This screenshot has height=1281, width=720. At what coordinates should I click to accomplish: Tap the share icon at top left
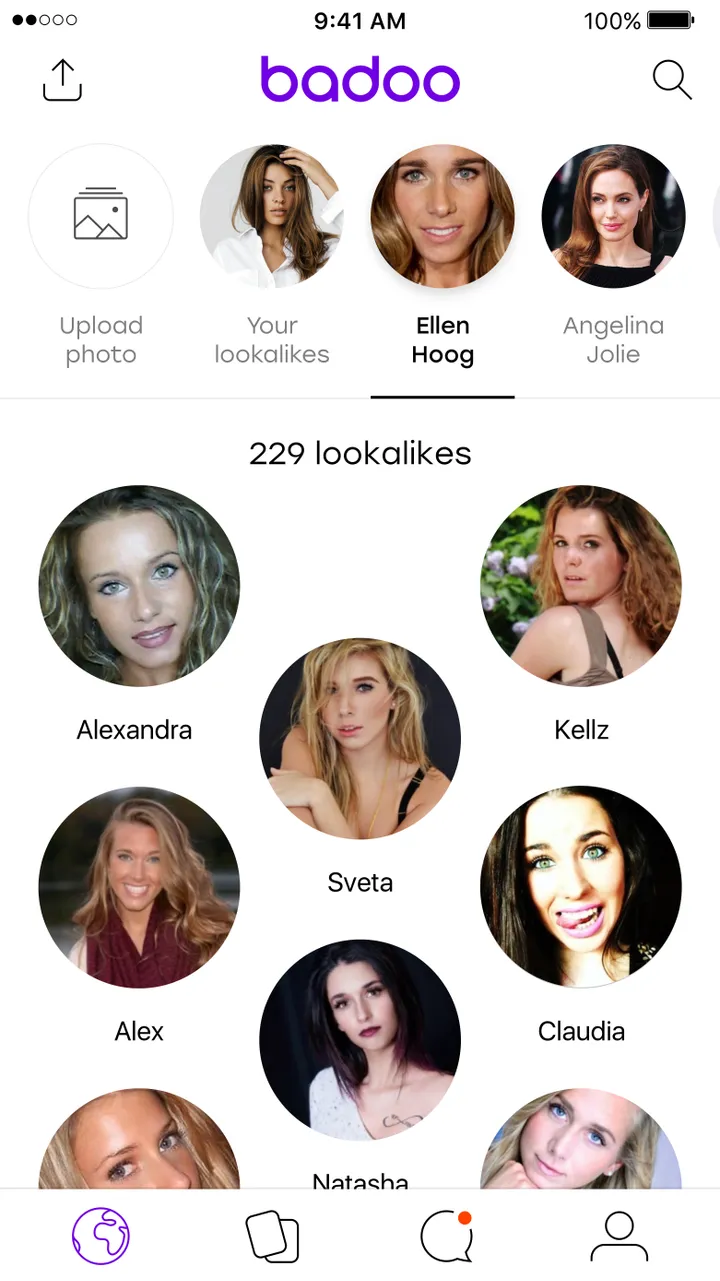62,80
